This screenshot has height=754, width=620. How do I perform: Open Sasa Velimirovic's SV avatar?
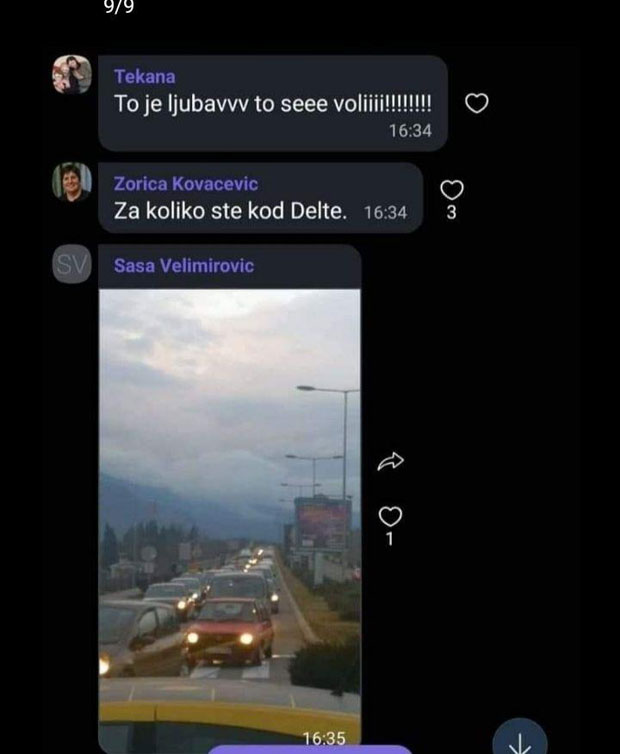point(72,265)
